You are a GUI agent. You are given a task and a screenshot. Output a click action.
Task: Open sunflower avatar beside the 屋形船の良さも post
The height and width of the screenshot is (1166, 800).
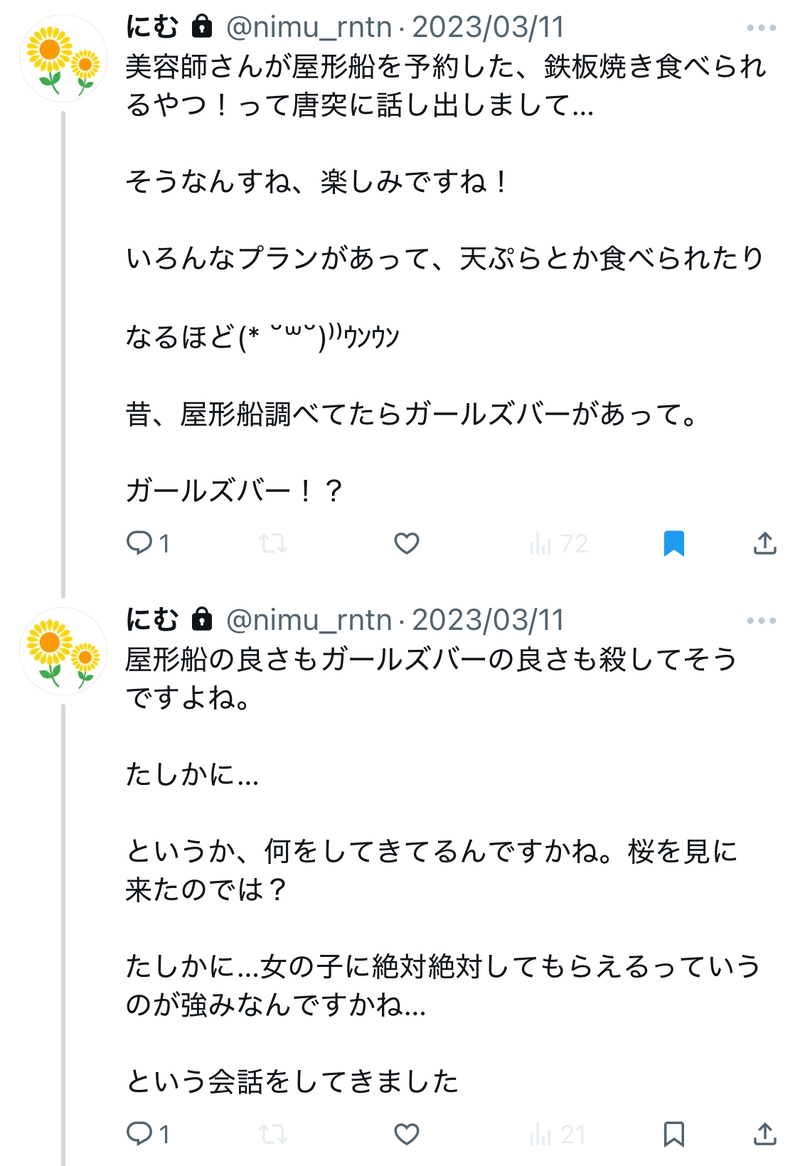62,650
